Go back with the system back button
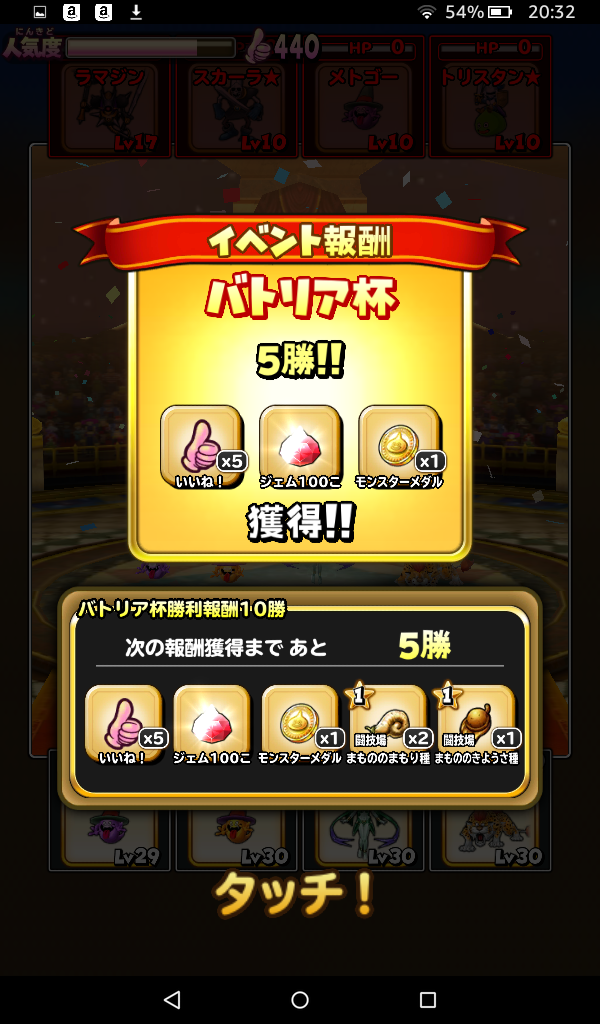Viewport: 600px width, 1024px height. click(x=172, y=999)
